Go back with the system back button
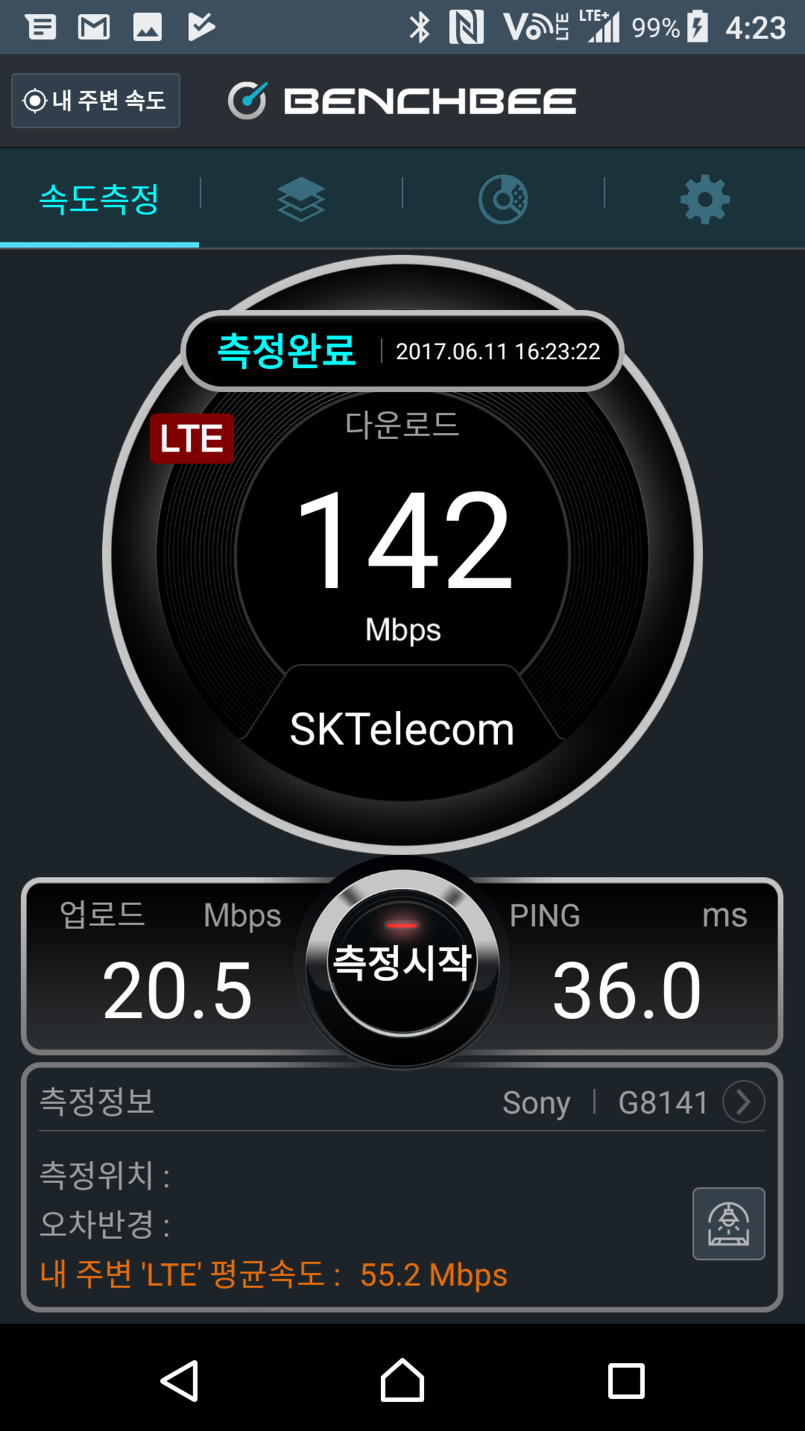The width and height of the screenshot is (805, 1431). coord(180,1381)
